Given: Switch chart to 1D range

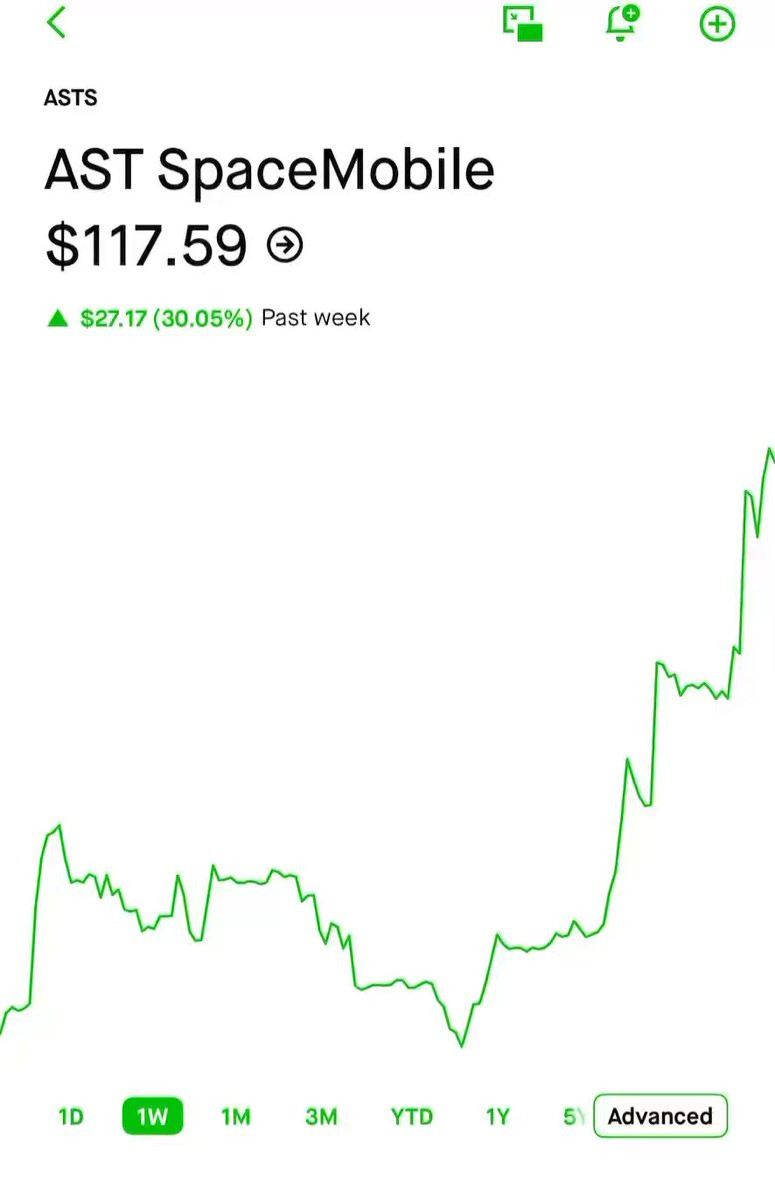Looking at the screenshot, I should point(71,1116).
